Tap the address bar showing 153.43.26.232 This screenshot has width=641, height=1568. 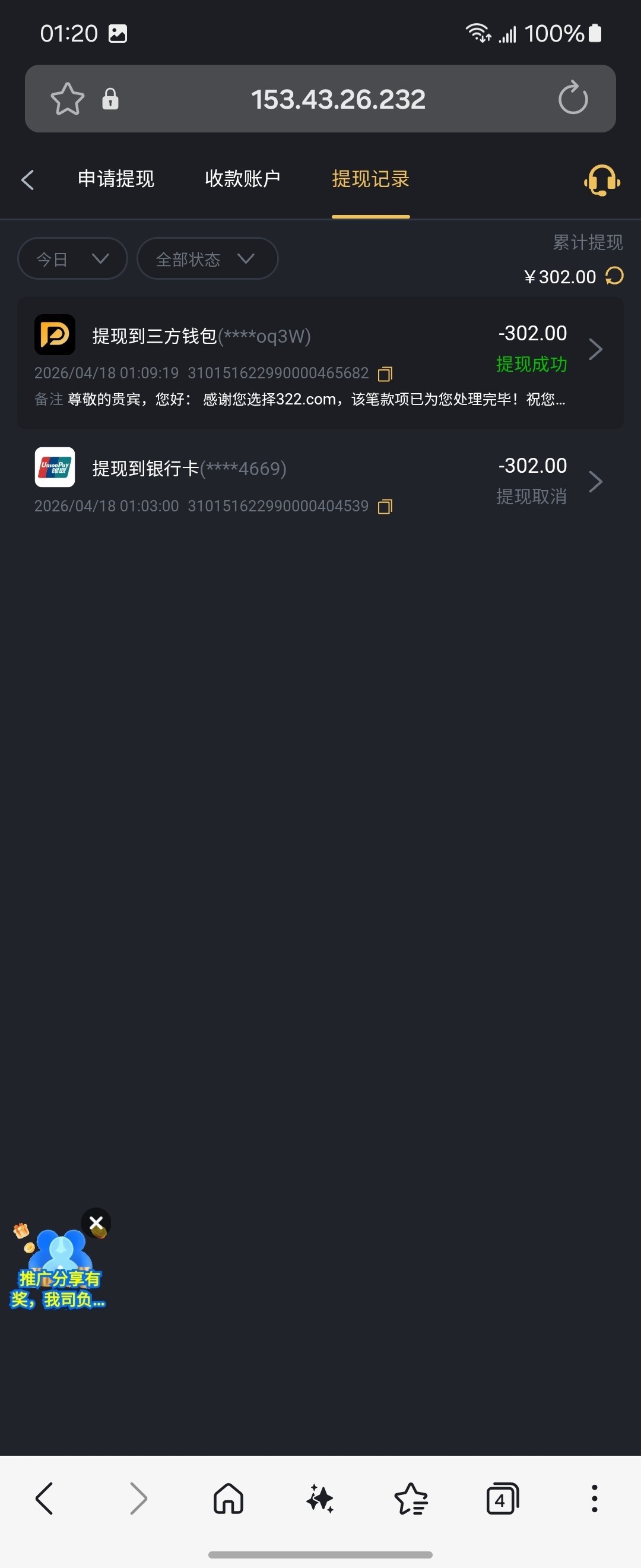338,99
